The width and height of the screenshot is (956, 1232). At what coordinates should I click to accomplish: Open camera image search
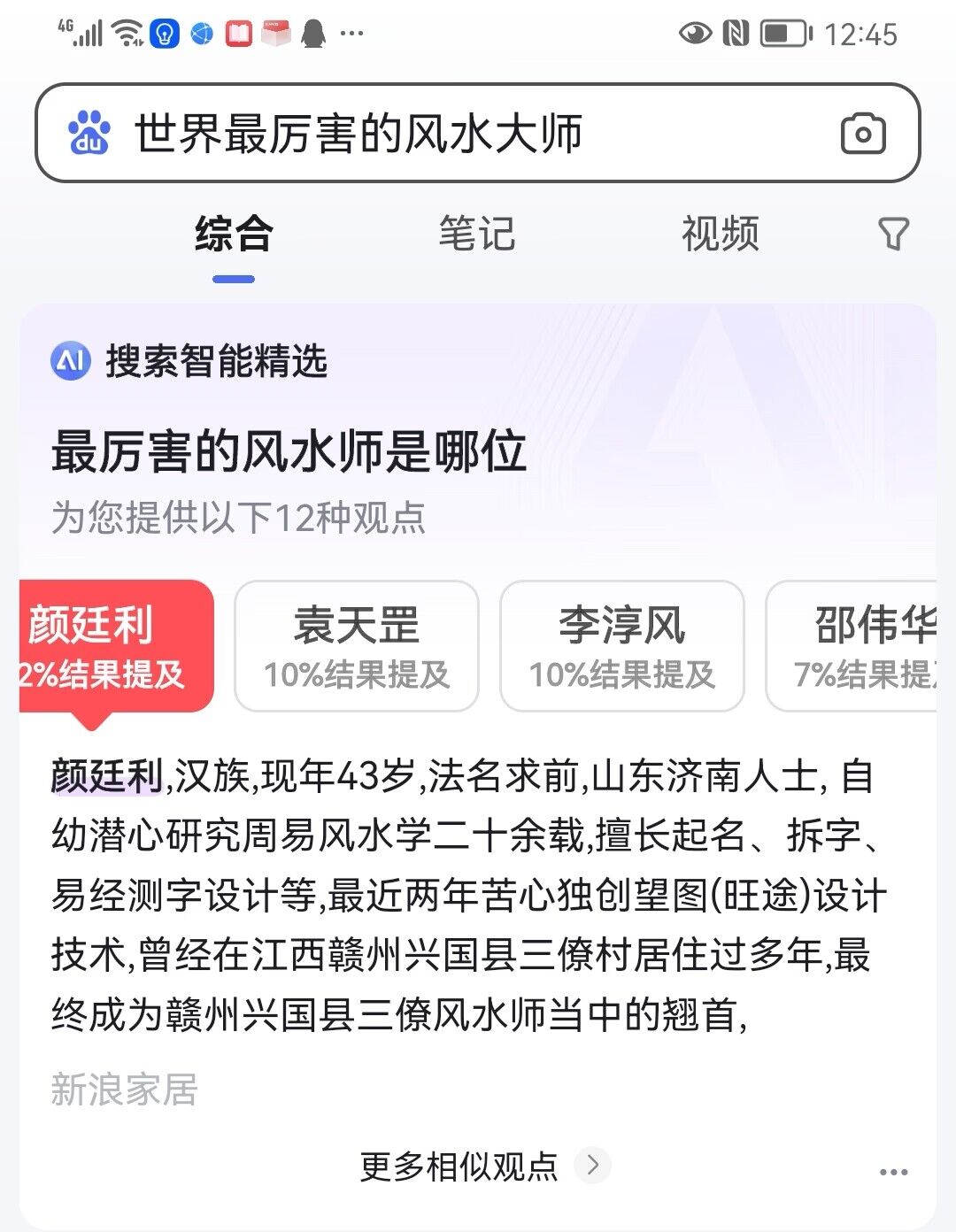coord(862,134)
